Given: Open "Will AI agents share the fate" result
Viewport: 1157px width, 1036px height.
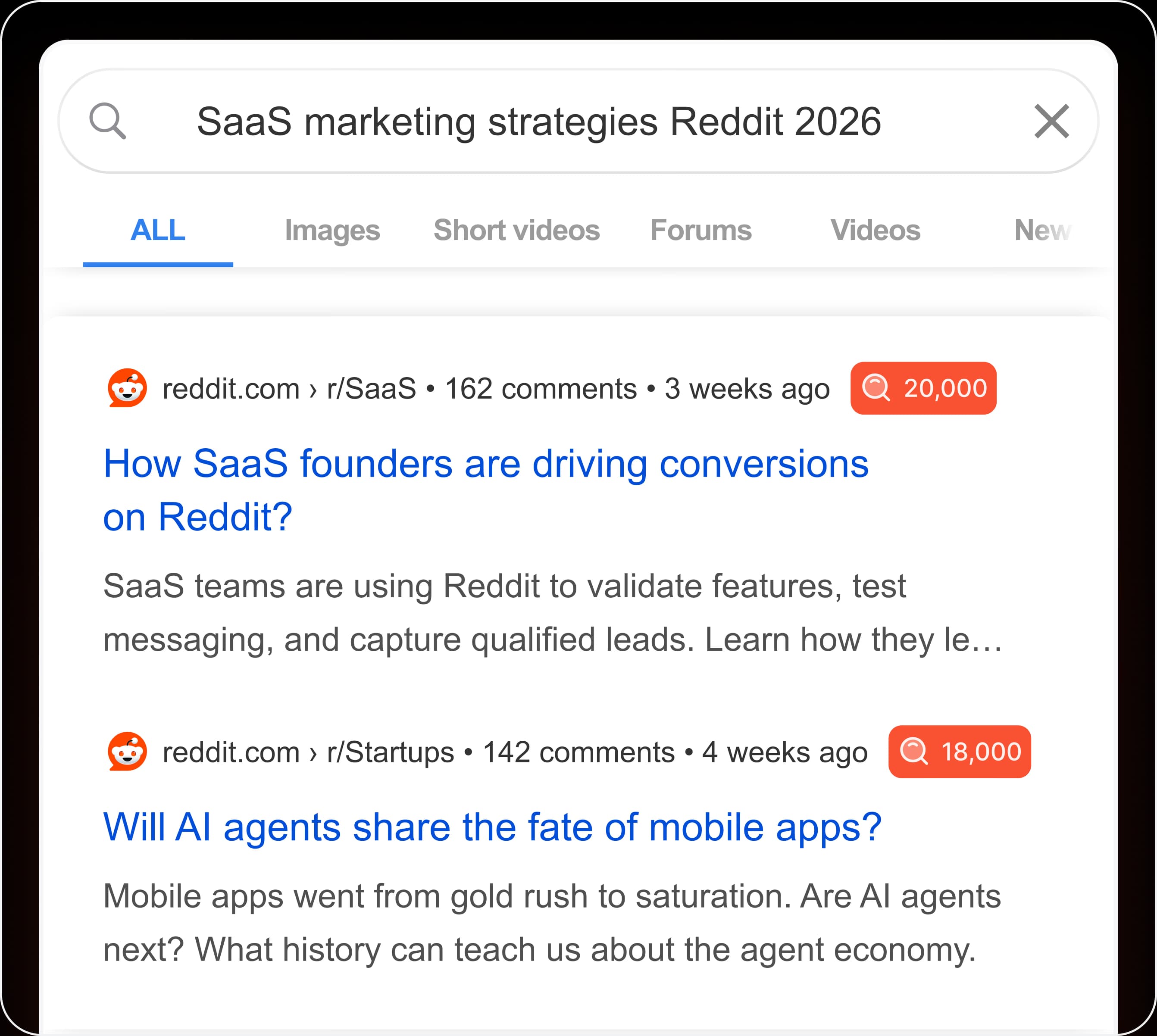Looking at the screenshot, I should tap(492, 827).
